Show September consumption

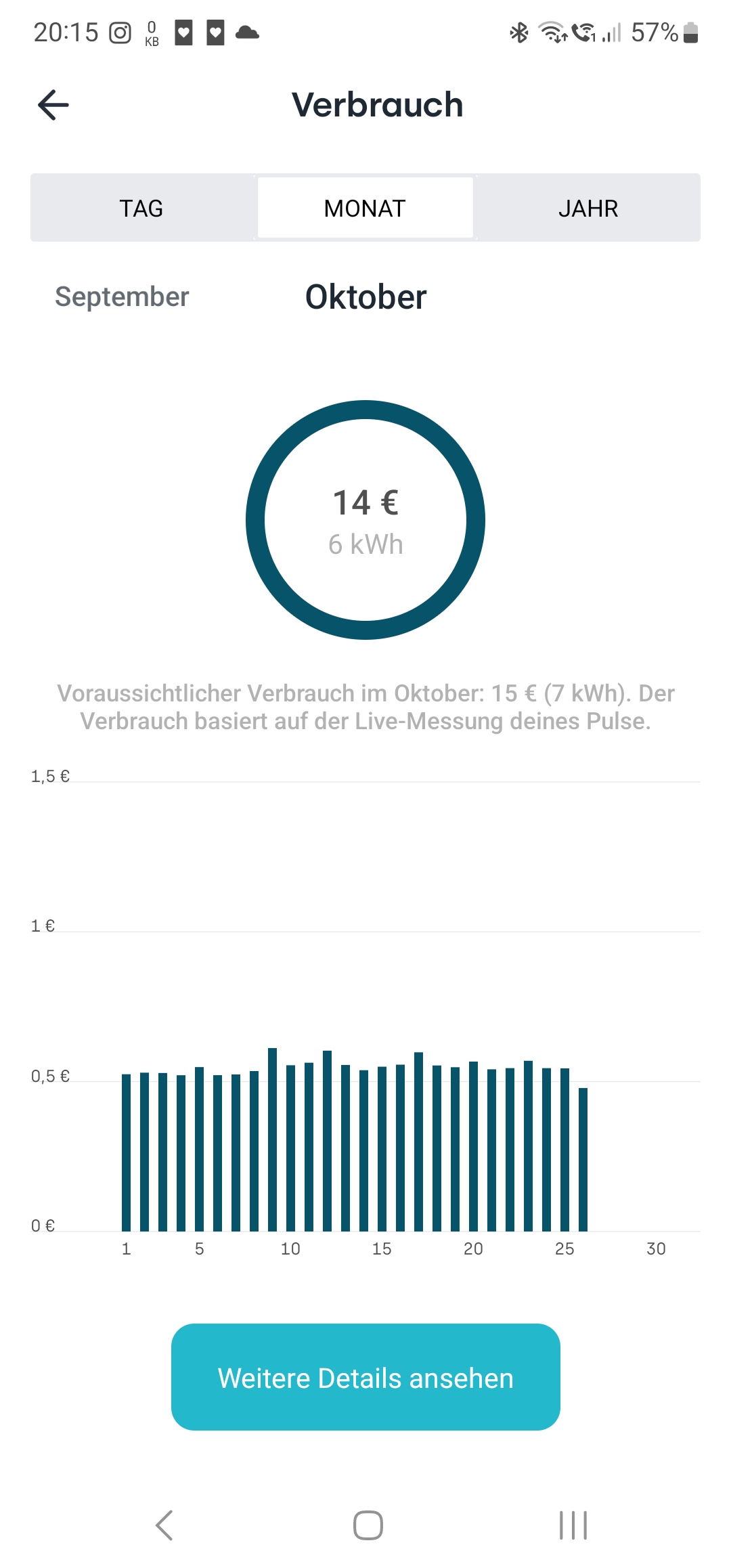[122, 297]
